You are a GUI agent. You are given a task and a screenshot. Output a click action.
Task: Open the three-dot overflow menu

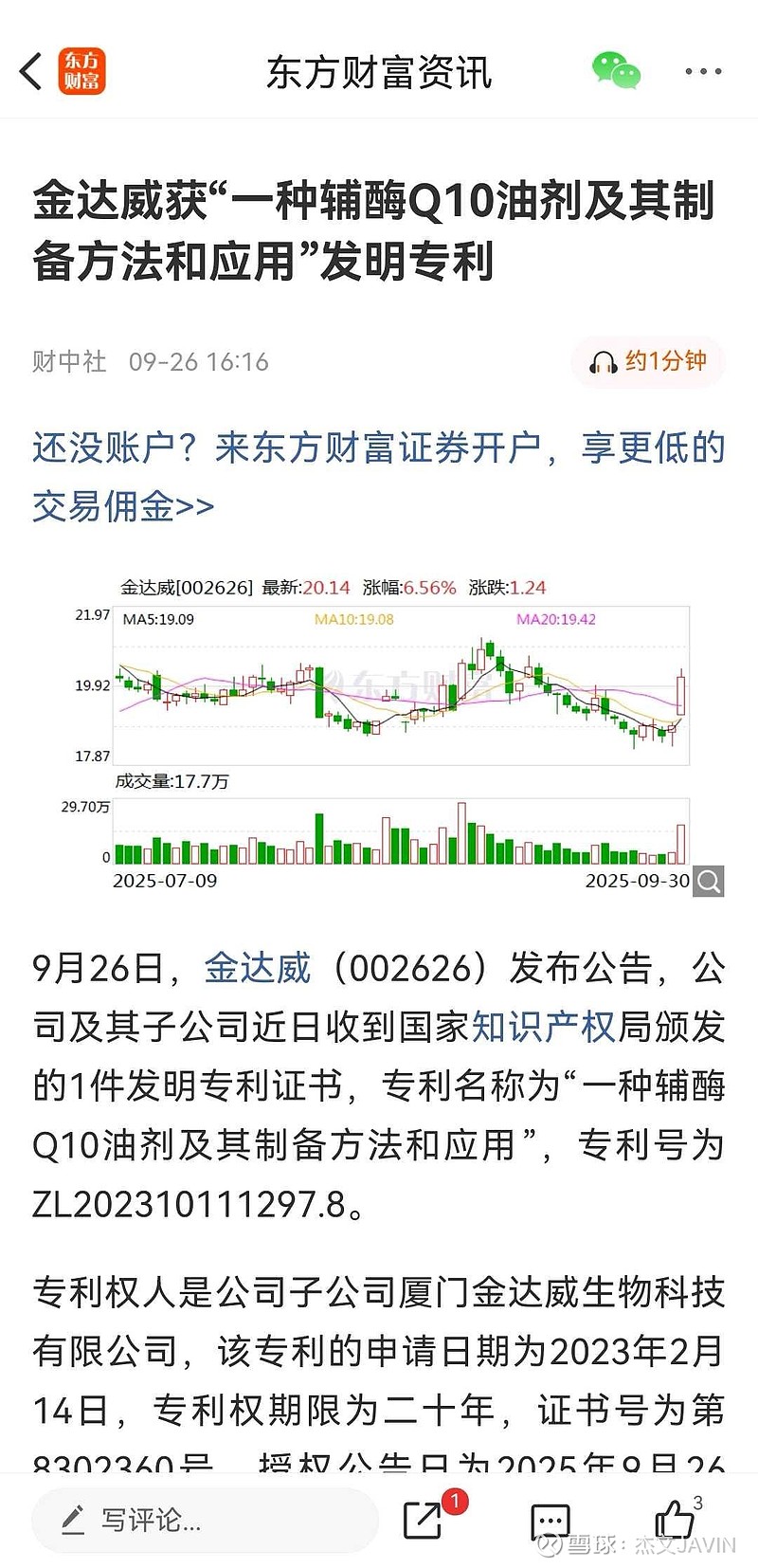coord(703,72)
